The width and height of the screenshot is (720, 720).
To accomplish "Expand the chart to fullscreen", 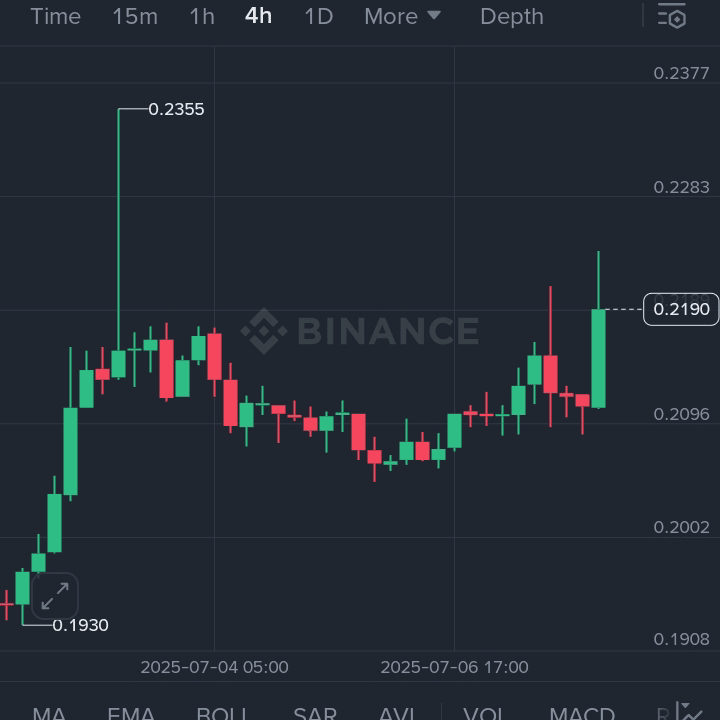I will [x=54, y=597].
